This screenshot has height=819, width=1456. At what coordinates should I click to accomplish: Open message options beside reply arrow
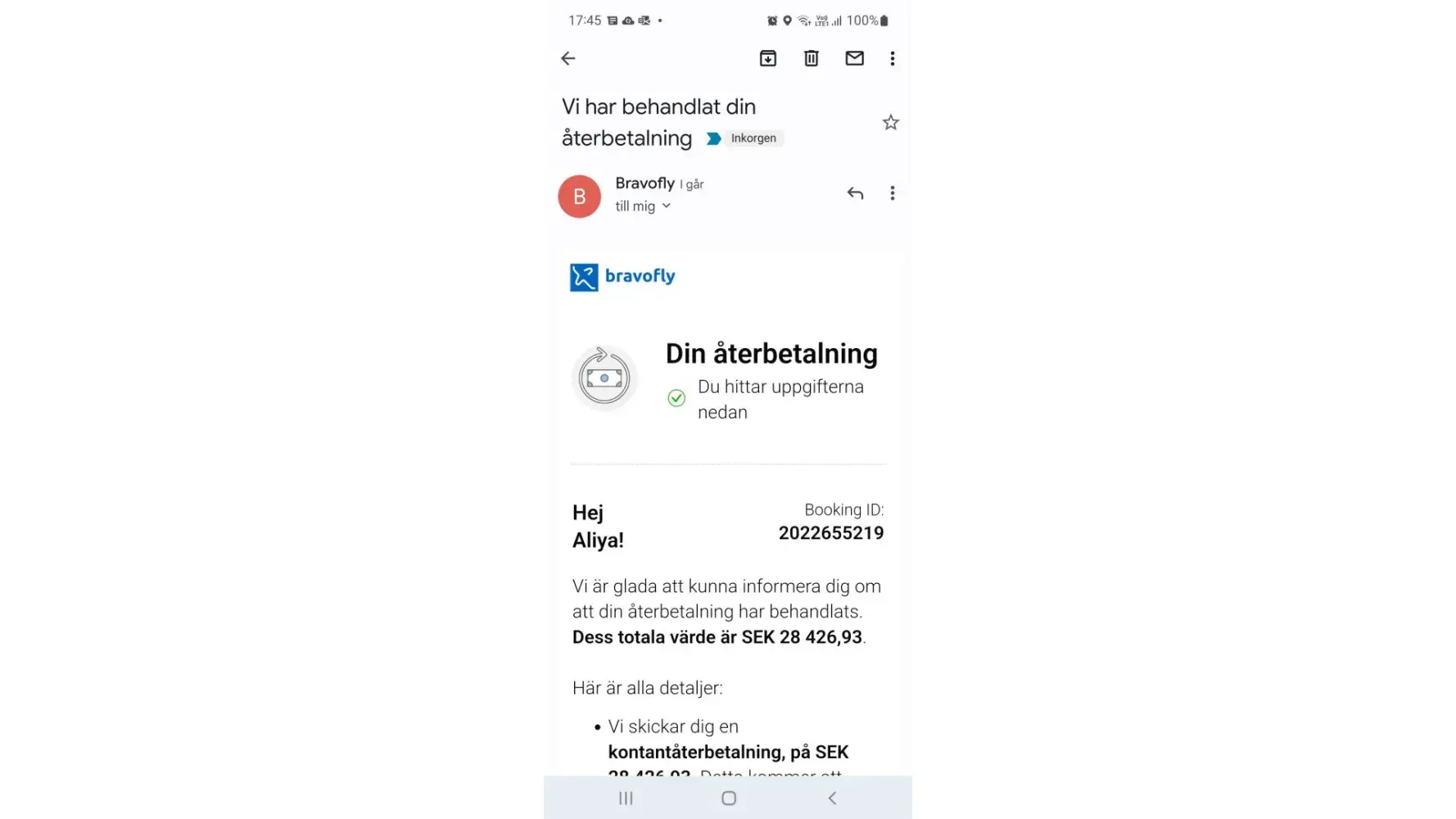pos(892,193)
